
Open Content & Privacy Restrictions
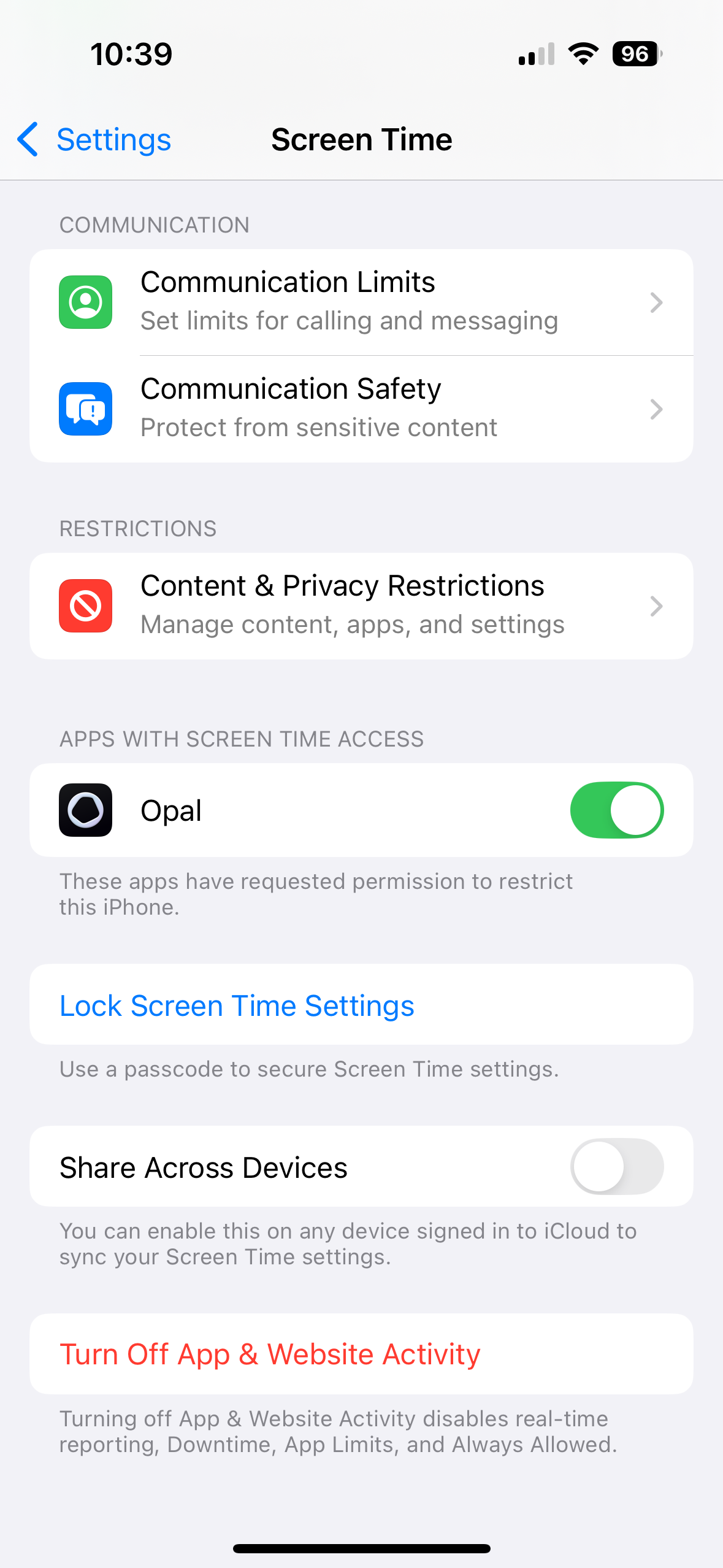point(361,606)
